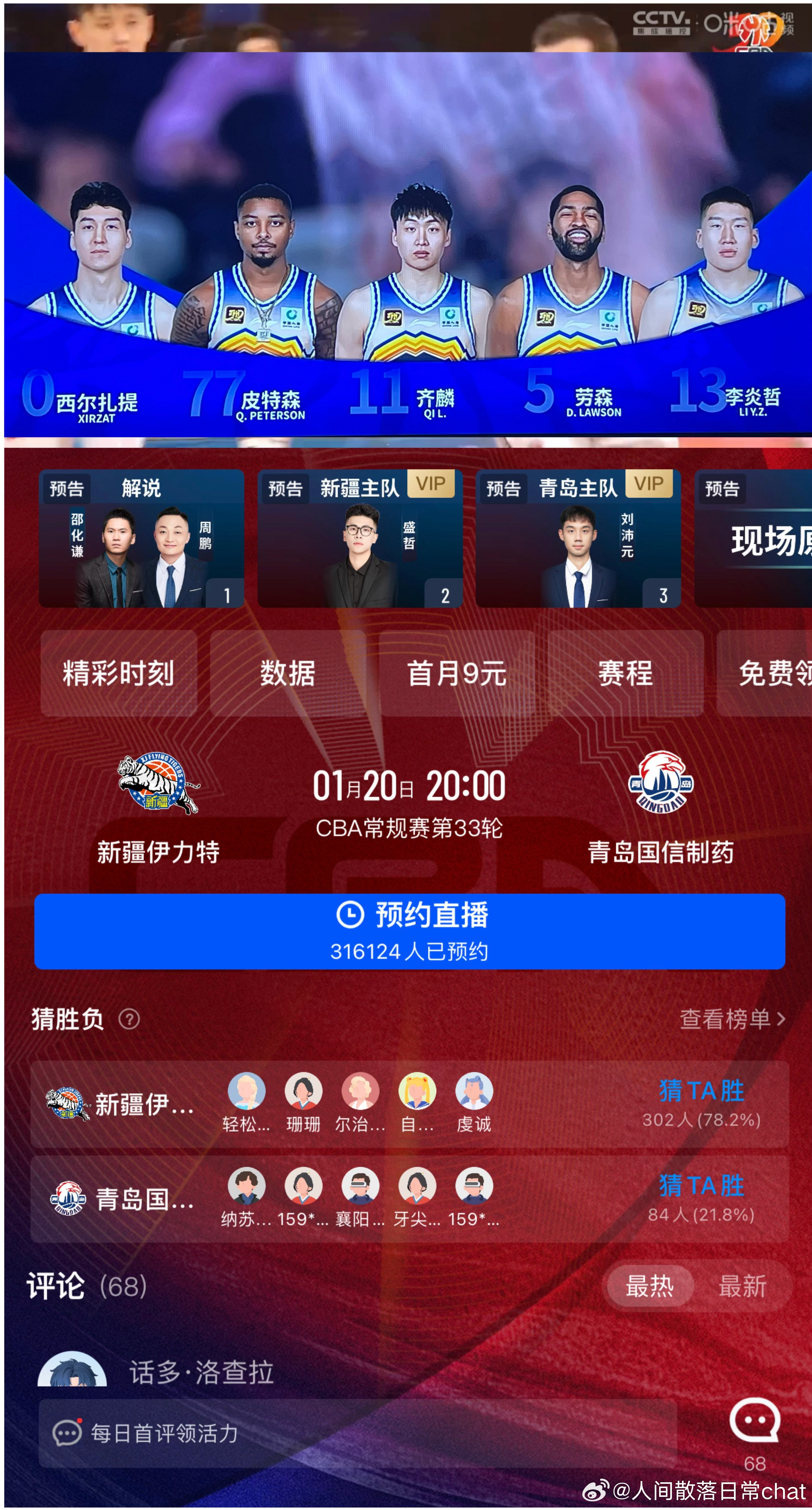The height and width of the screenshot is (1510, 812).
Task: Open 查看榜单 leaderboard link
Action: (732, 1019)
